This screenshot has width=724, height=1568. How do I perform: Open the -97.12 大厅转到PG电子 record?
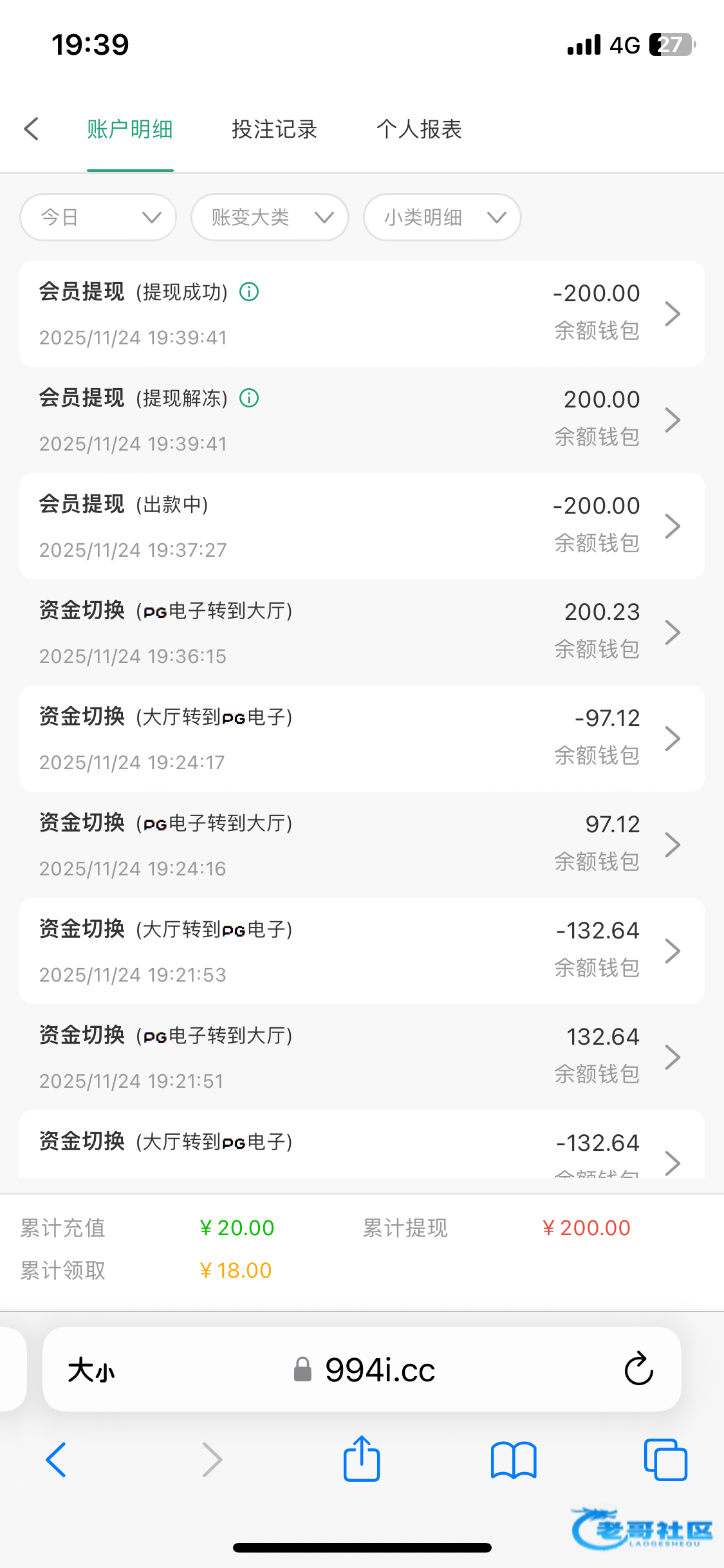362,739
